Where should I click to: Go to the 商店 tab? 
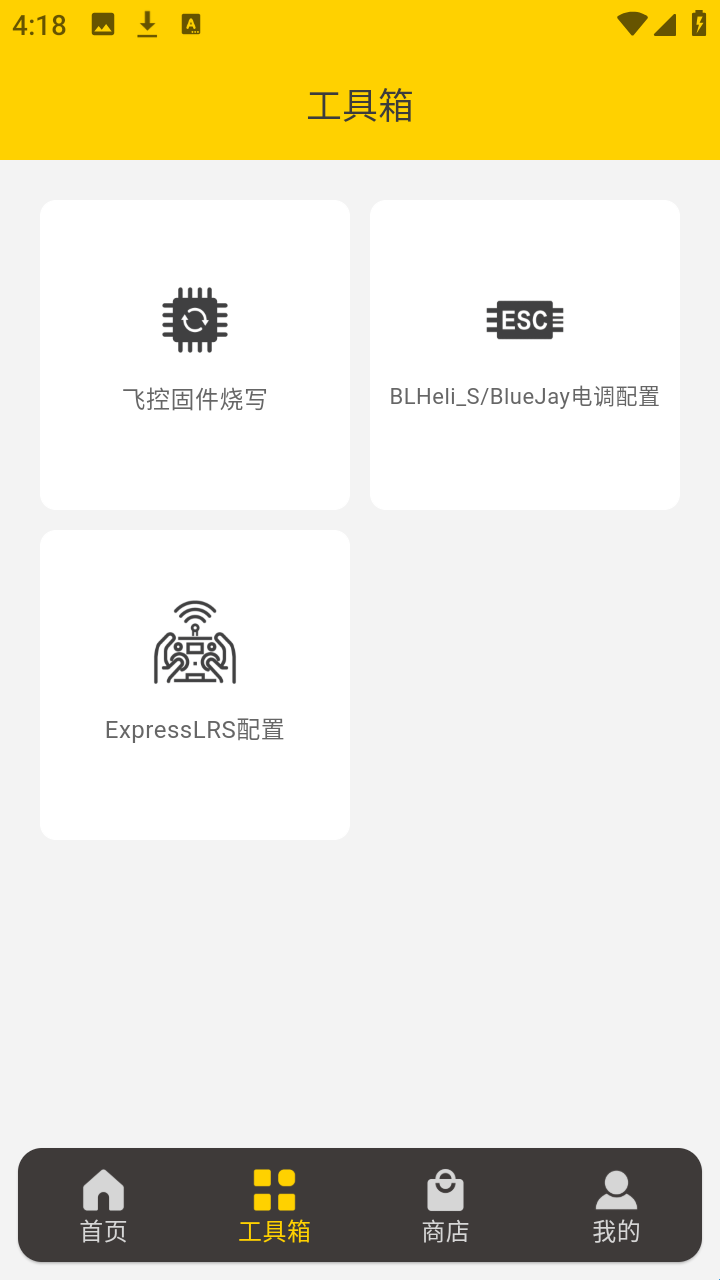(445, 1205)
